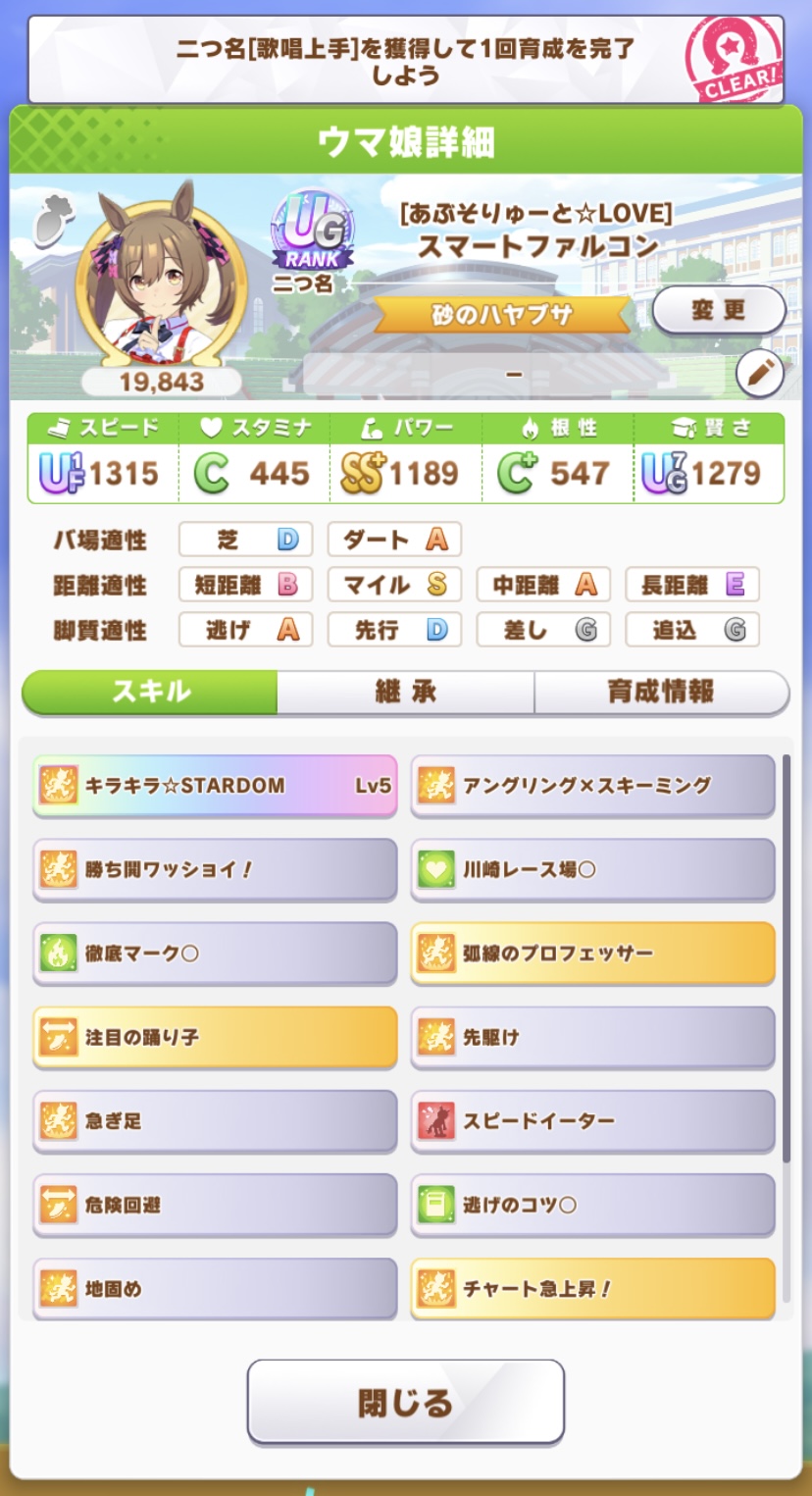View skill キラキラ☆STARDOM details
Screen dimensions: 812x1496
[215, 786]
